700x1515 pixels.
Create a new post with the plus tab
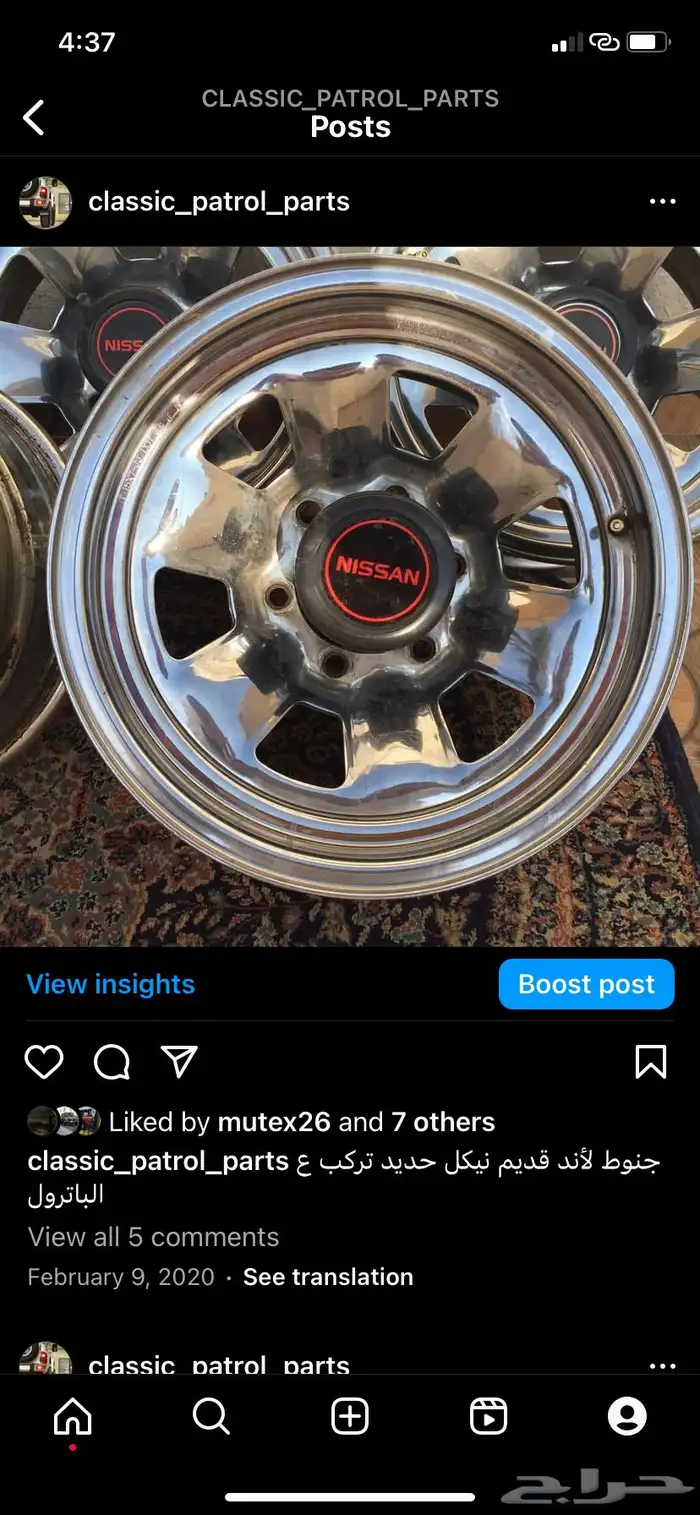coord(350,1416)
